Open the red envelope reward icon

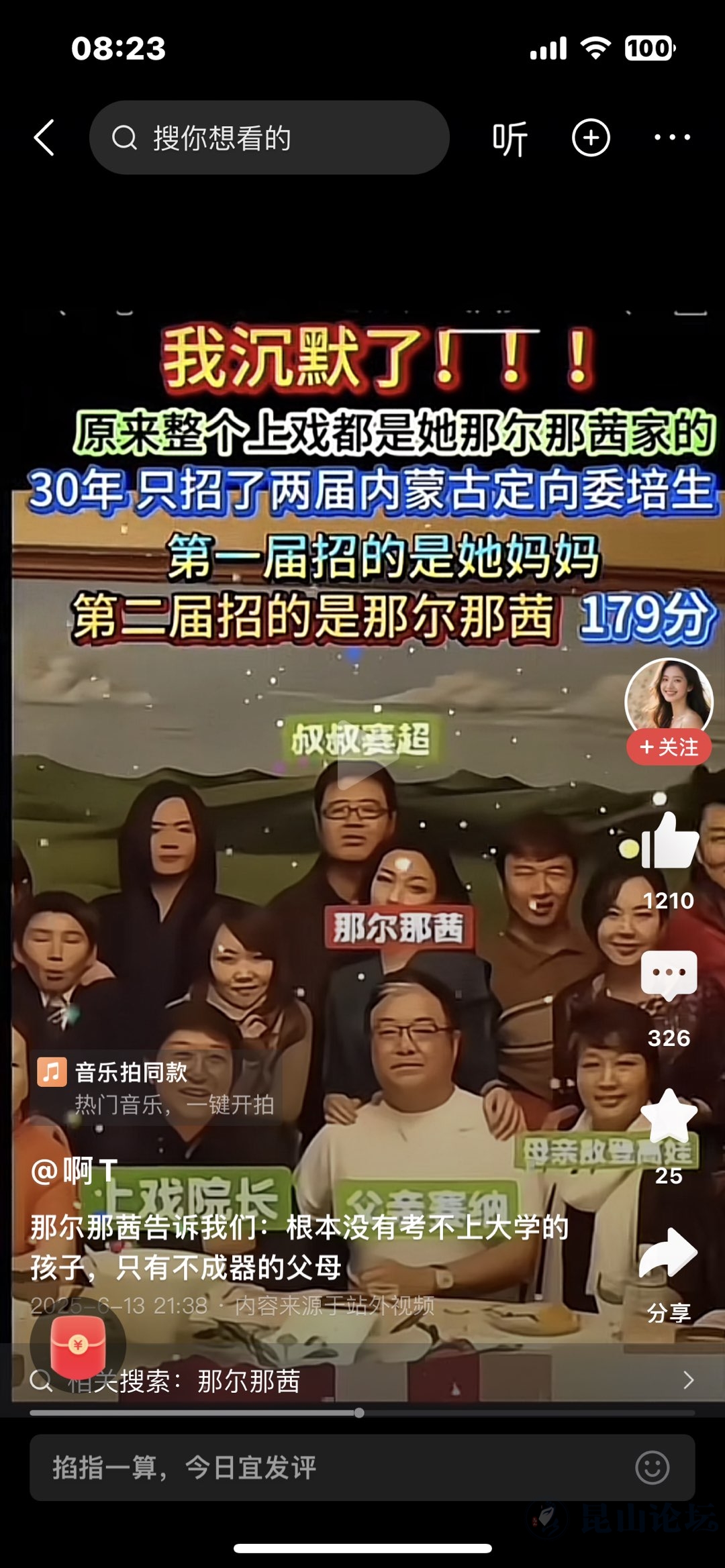[78, 1344]
